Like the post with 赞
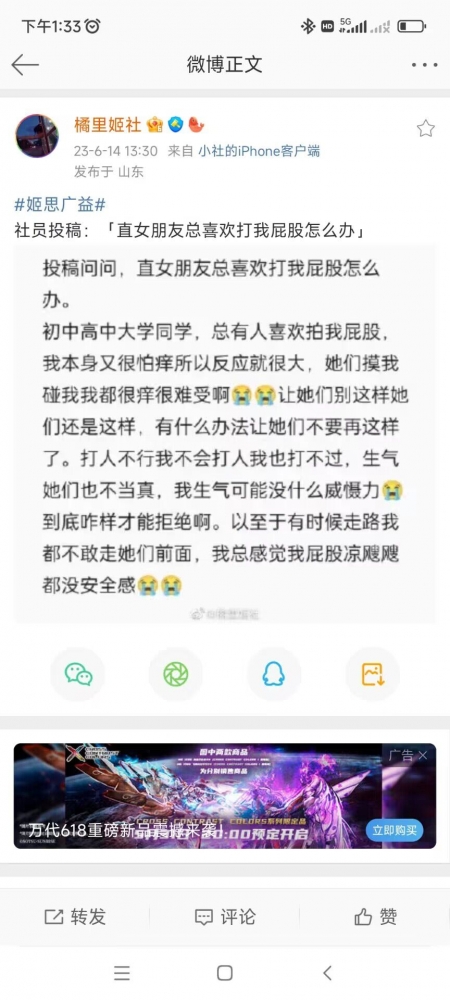 [375, 917]
